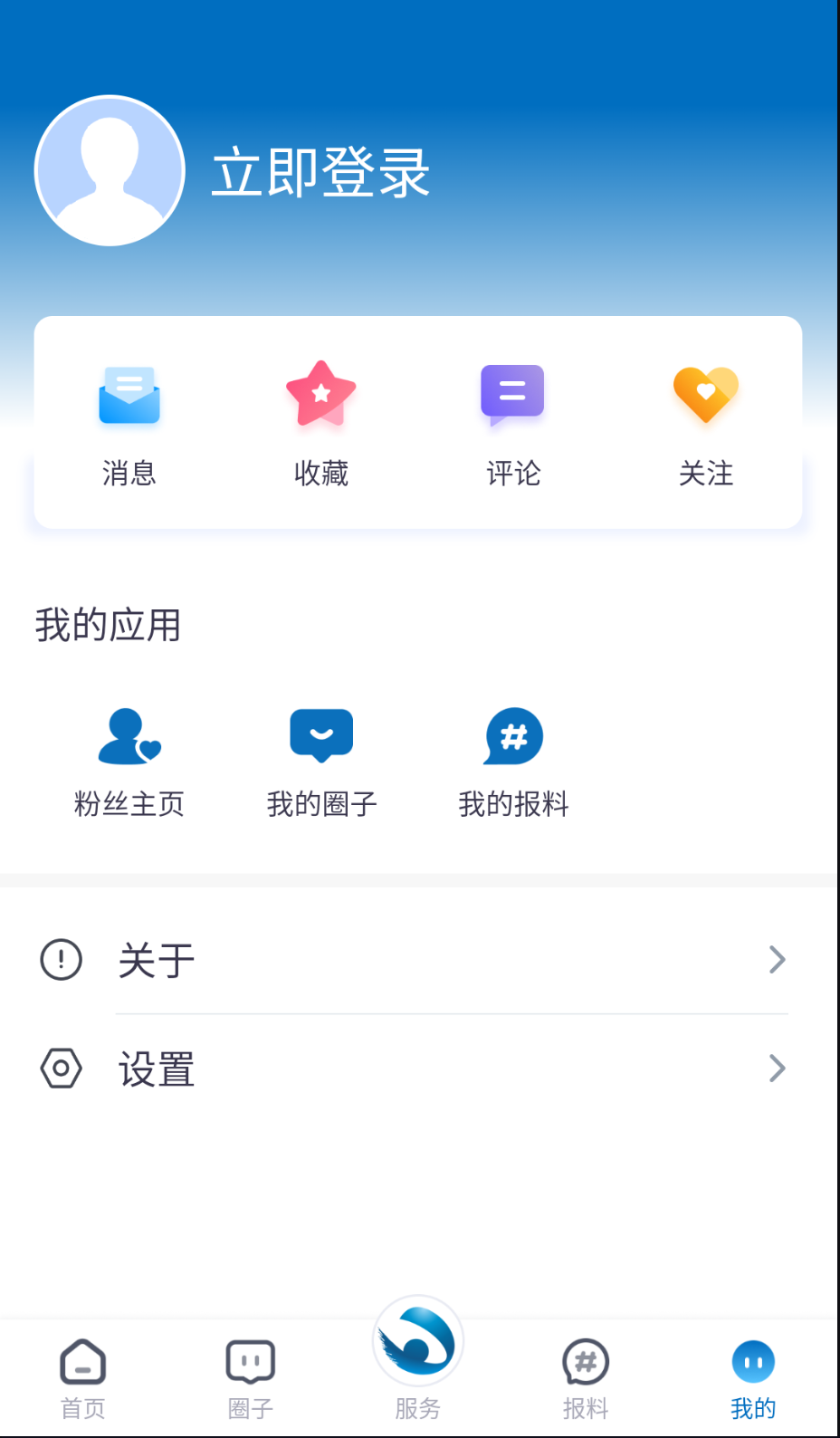Switch to the 圈子 tab
840x1438 pixels.
(x=251, y=1378)
